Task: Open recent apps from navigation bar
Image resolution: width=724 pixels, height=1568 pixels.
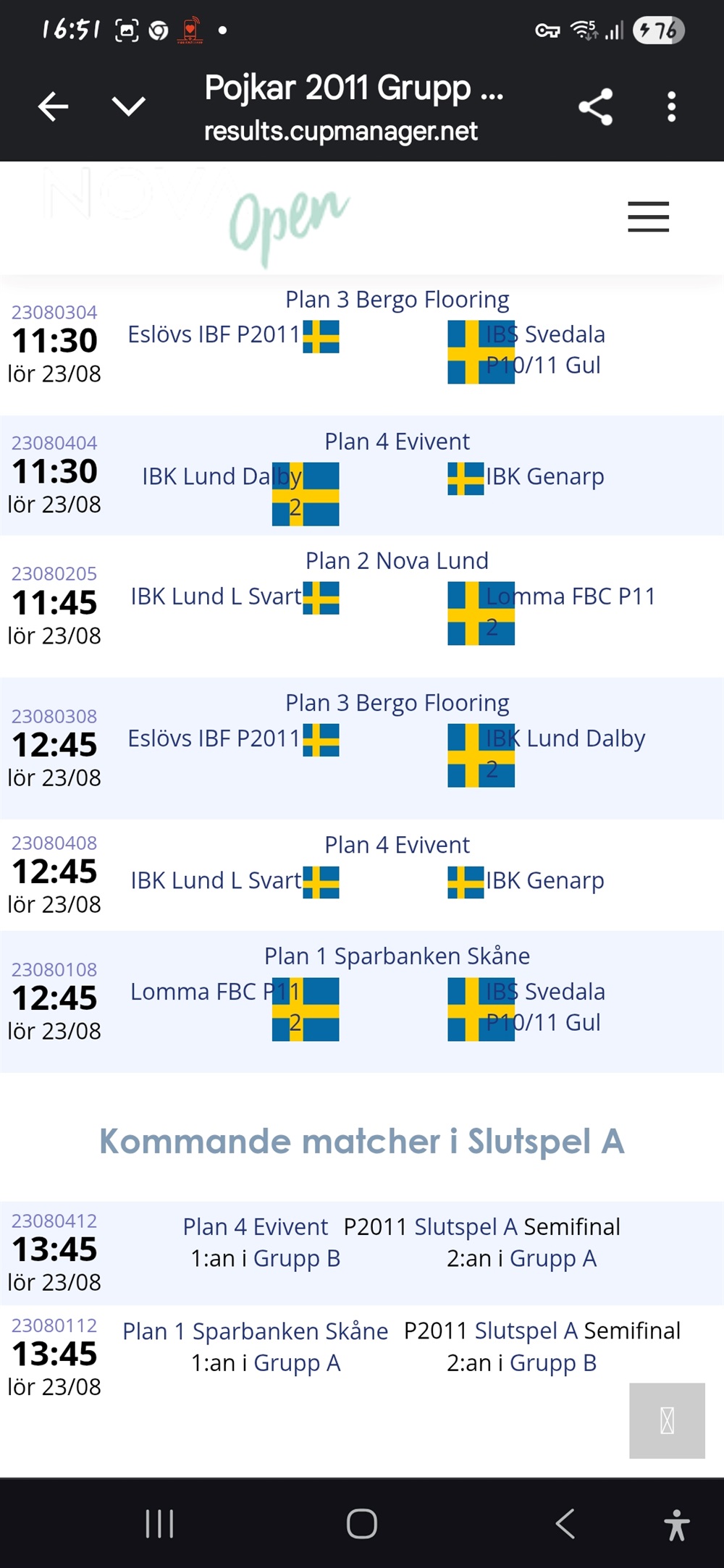Action: pos(159,1523)
